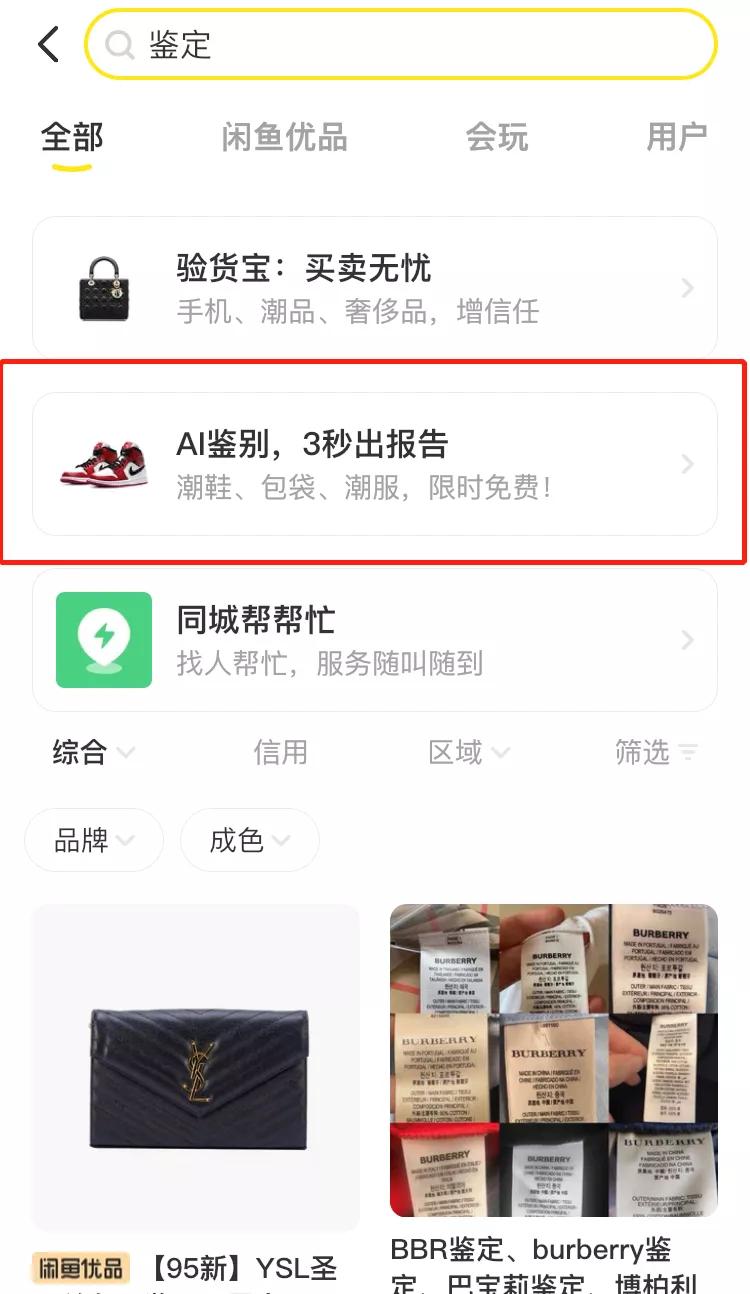Tap the sneaker icon for AI鉴别

(105, 463)
